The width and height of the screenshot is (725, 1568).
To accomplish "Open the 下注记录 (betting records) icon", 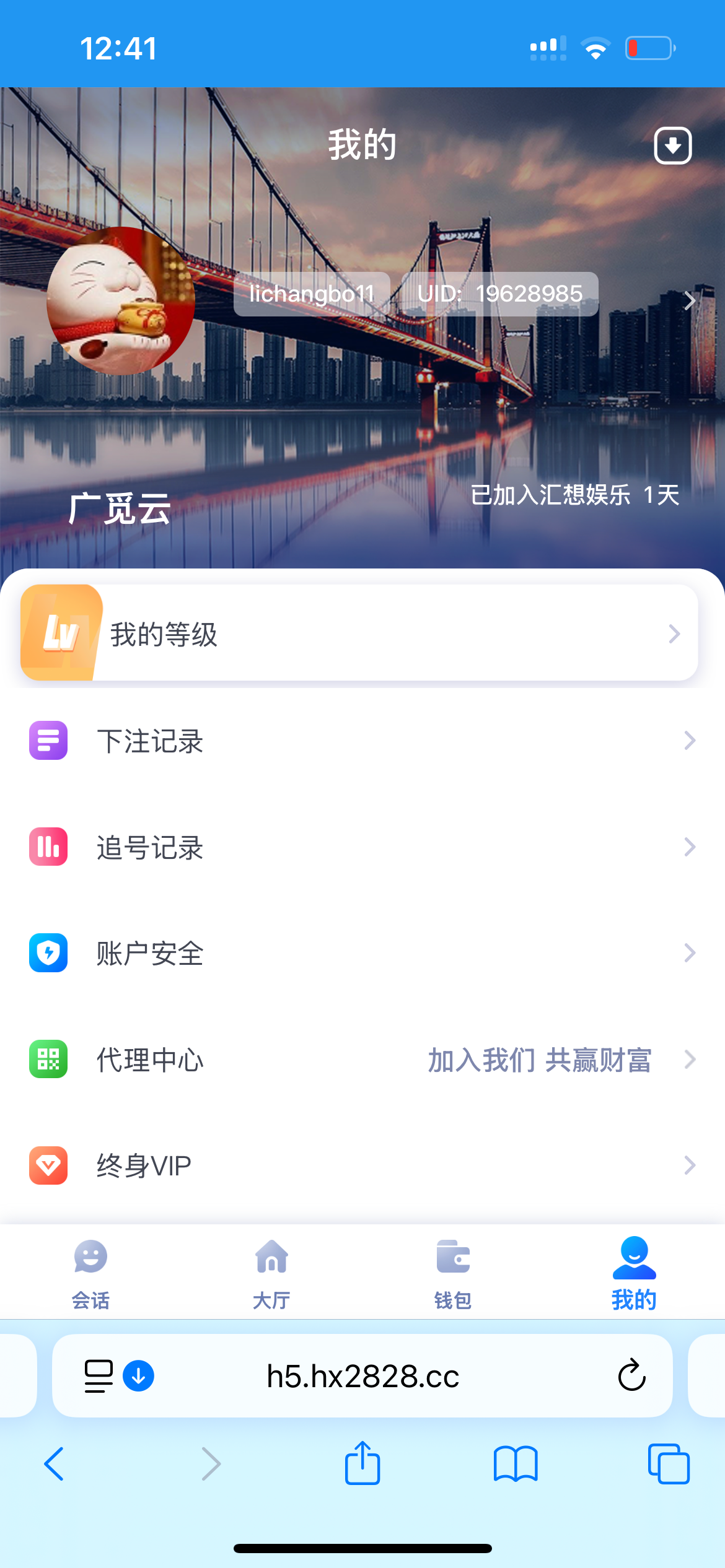I will tap(48, 741).
